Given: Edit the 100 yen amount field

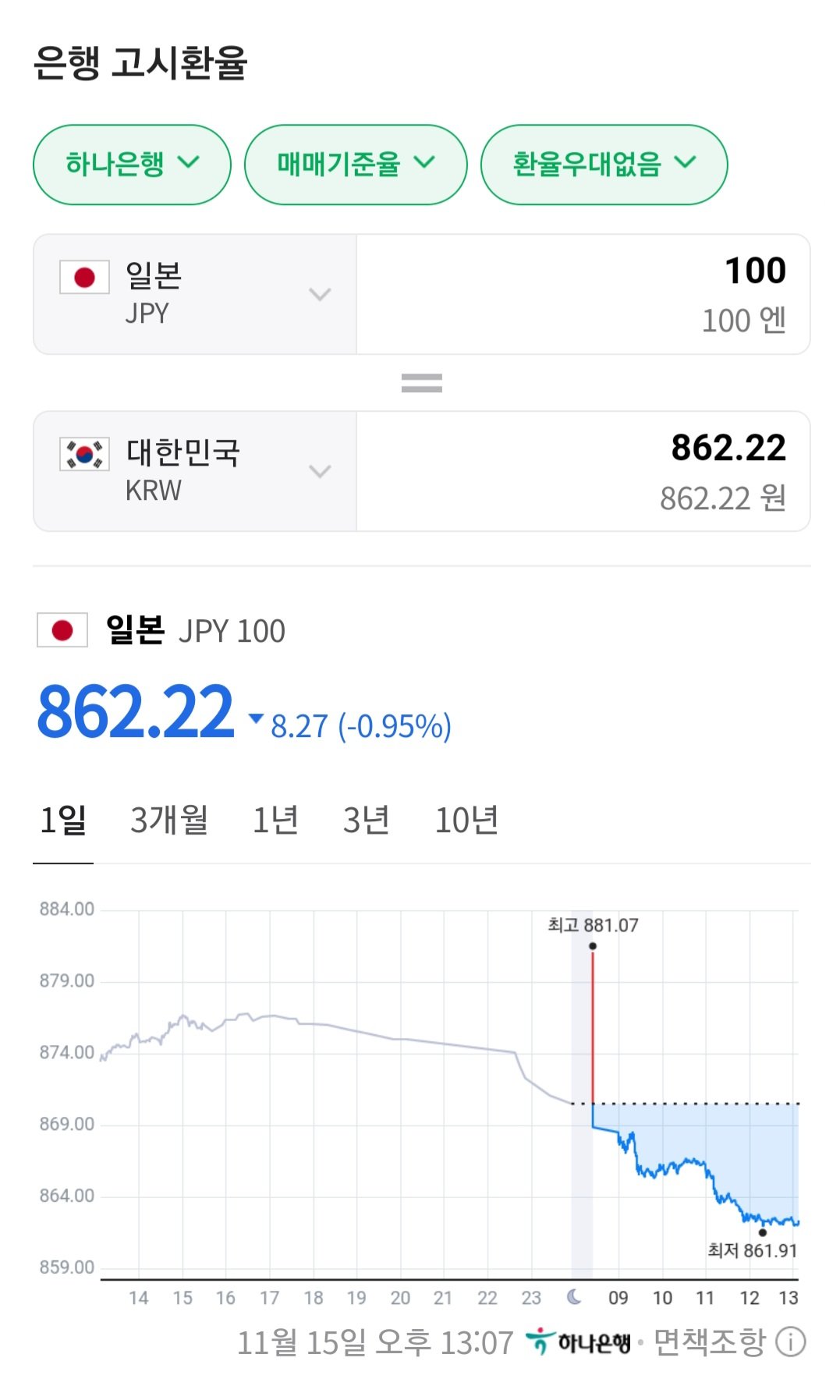Looking at the screenshot, I should pos(583,294).
